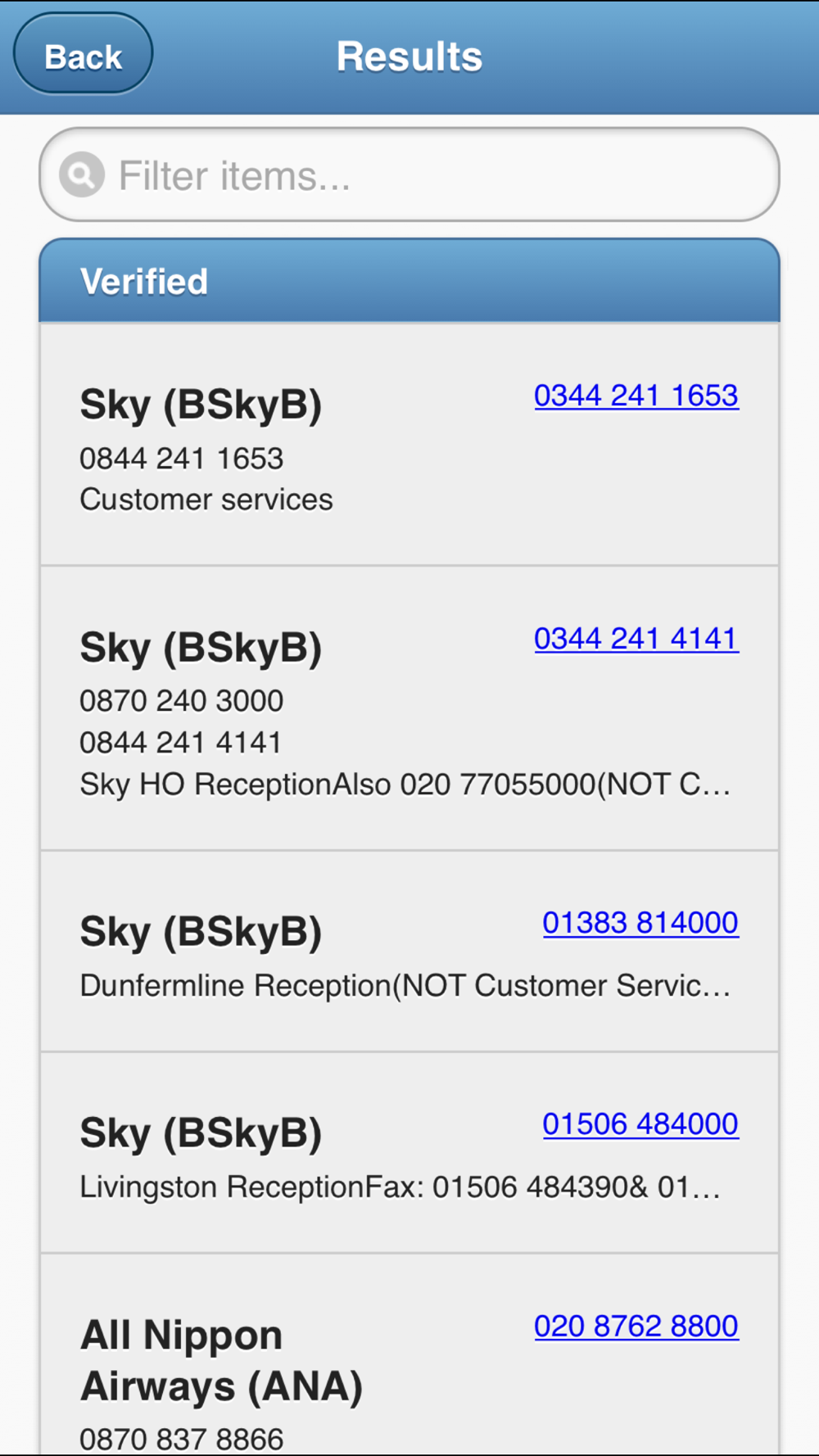Tap the 01506 484000 Livingston number
This screenshot has width=819, height=1456.
(x=640, y=1124)
